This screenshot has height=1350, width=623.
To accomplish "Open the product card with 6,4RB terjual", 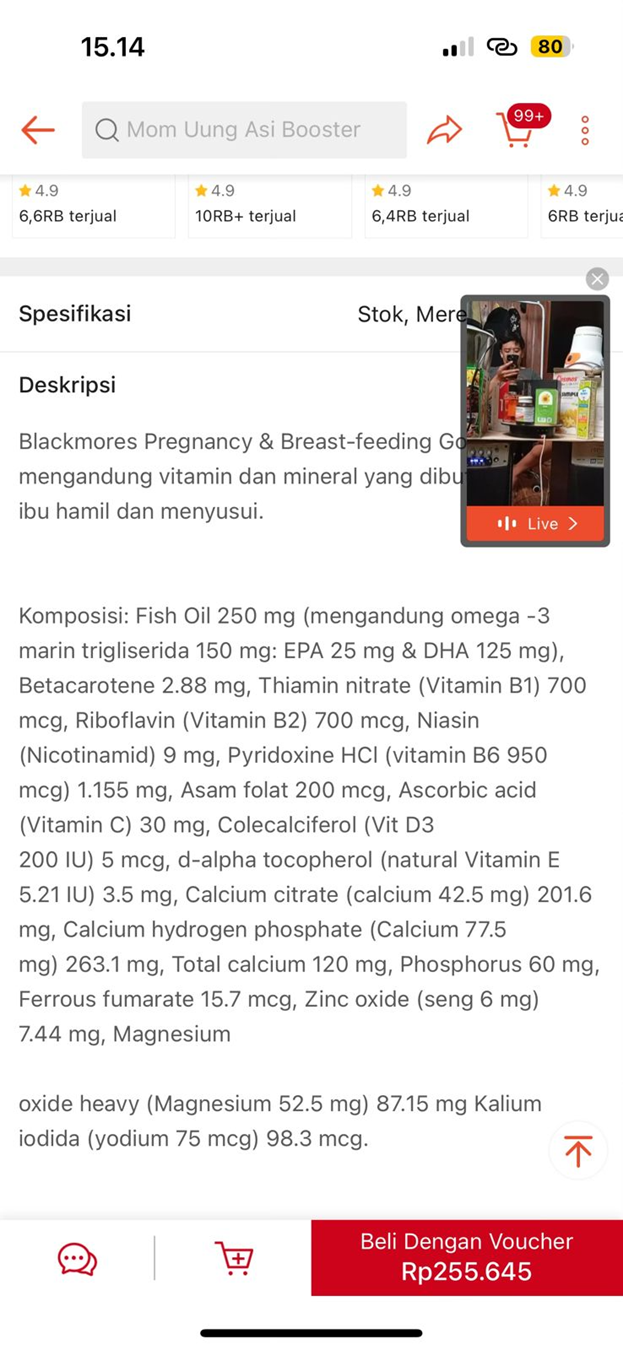I will pyautogui.click(x=446, y=206).
